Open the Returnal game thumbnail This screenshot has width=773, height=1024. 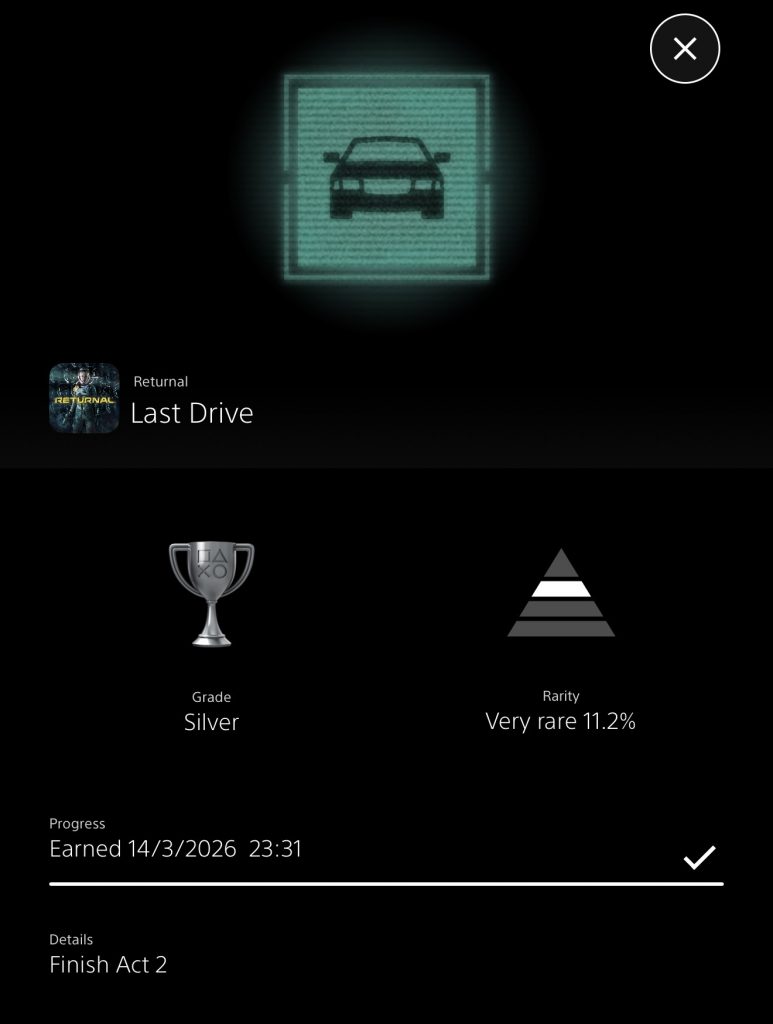[84, 397]
